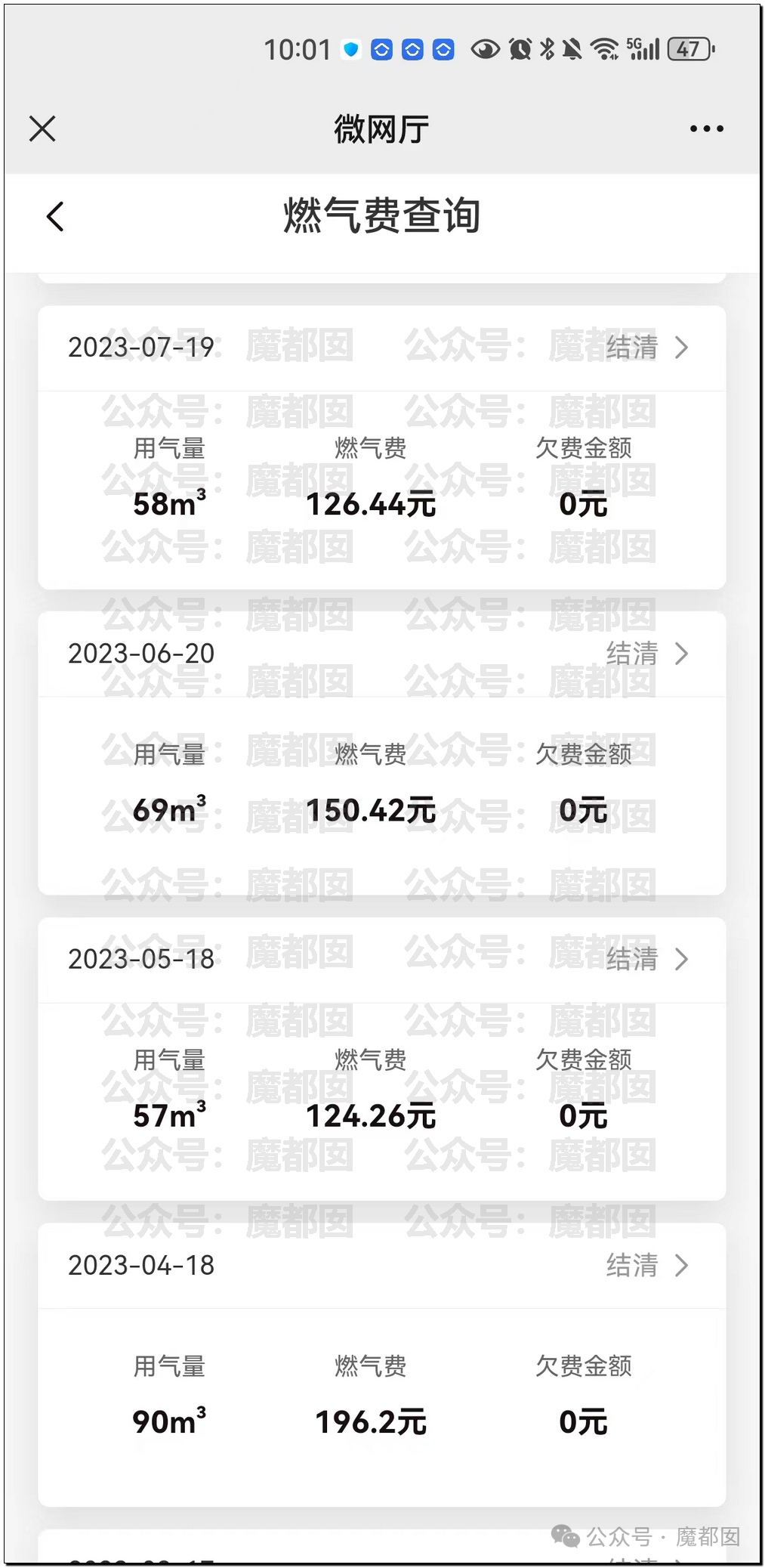The width and height of the screenshot is (765, 1568).
Task: Open the three-dot overflow menu
Action: [x=706, y=129]
